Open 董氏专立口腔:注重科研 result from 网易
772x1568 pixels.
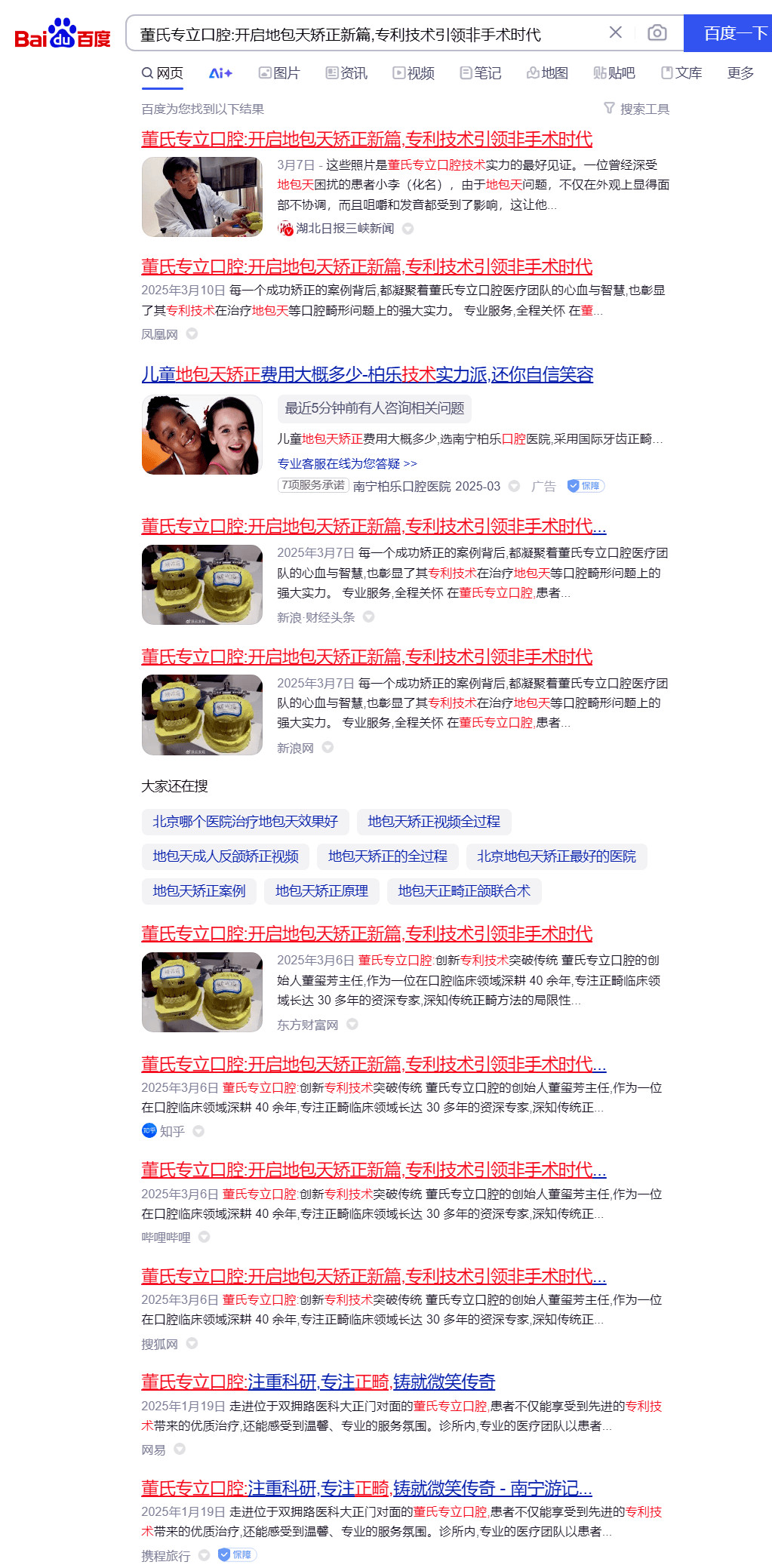pos(318,1382)
